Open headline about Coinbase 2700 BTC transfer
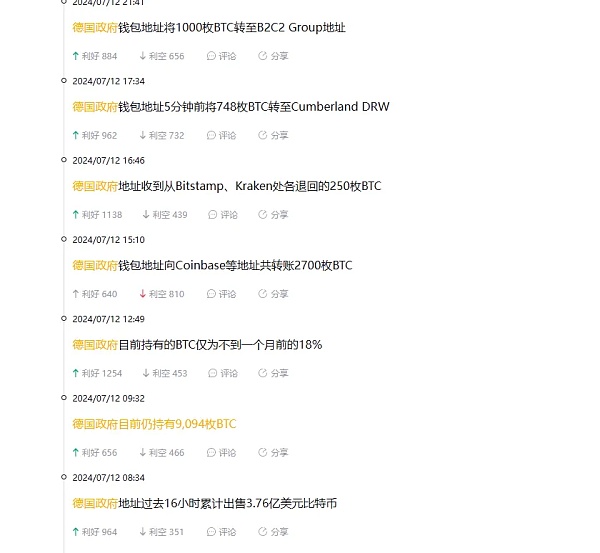 click(x=212, y=265)
